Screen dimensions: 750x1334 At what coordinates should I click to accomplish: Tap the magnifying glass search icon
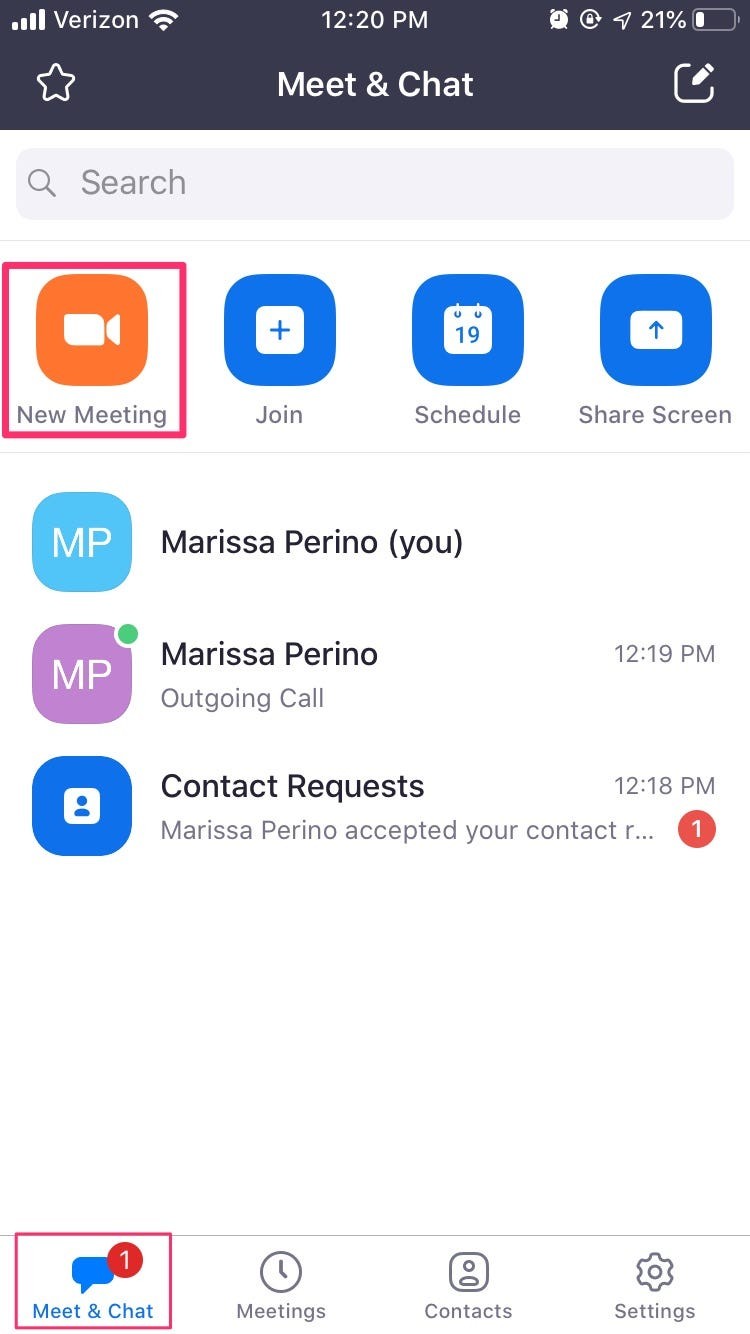pos(41,183)
